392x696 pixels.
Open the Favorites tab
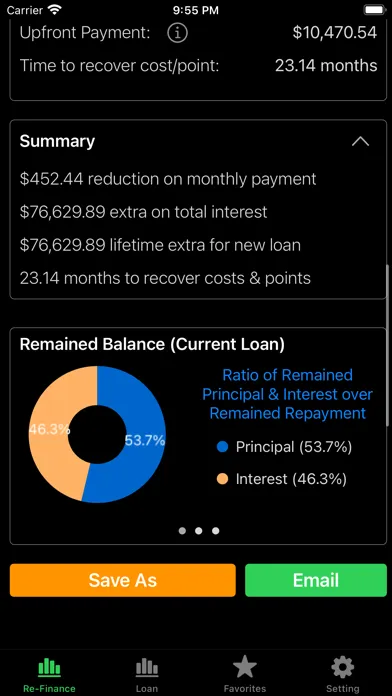click(245, 675)
